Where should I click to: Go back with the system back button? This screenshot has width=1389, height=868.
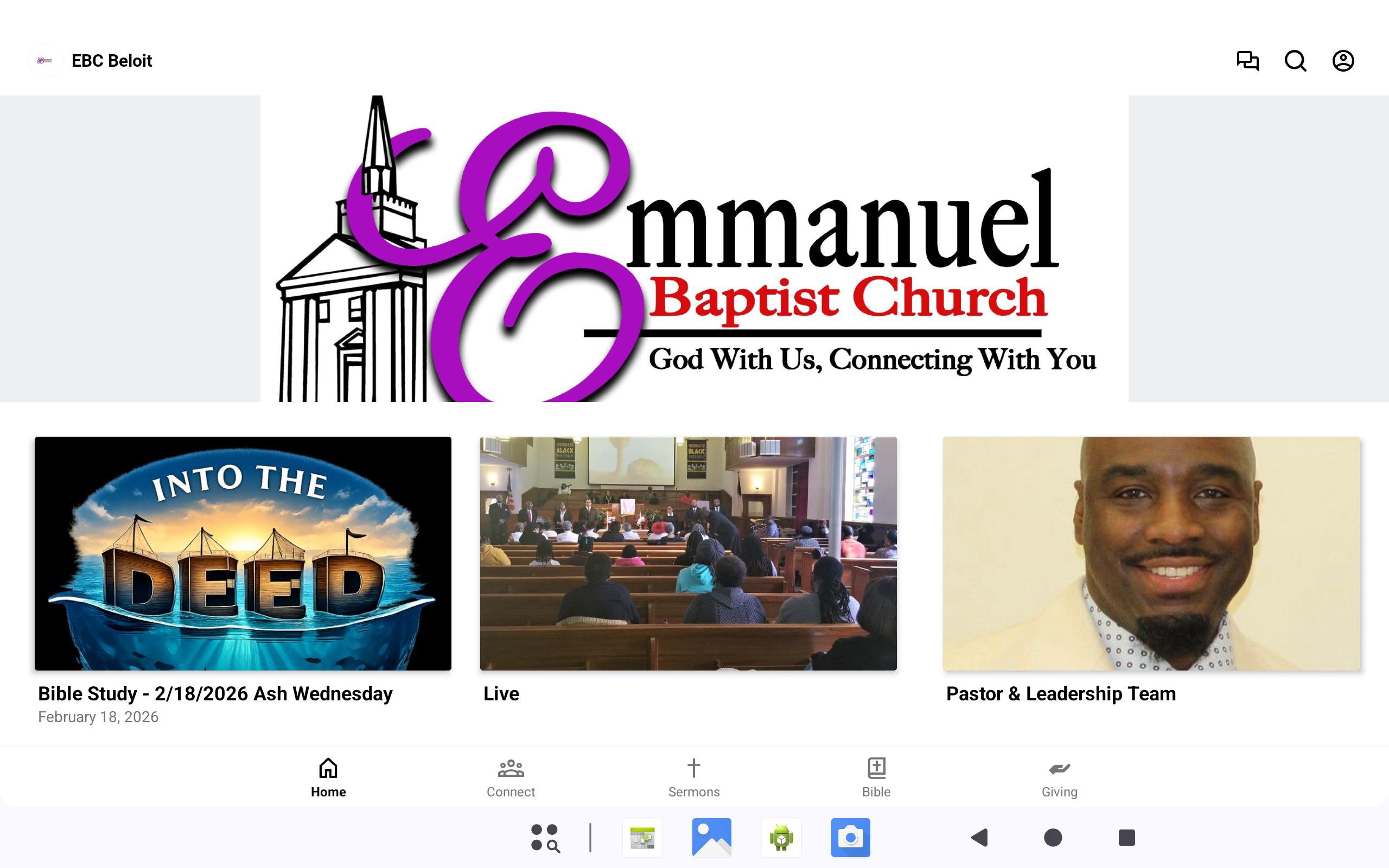pyautogui.click(x=979, y=838)
